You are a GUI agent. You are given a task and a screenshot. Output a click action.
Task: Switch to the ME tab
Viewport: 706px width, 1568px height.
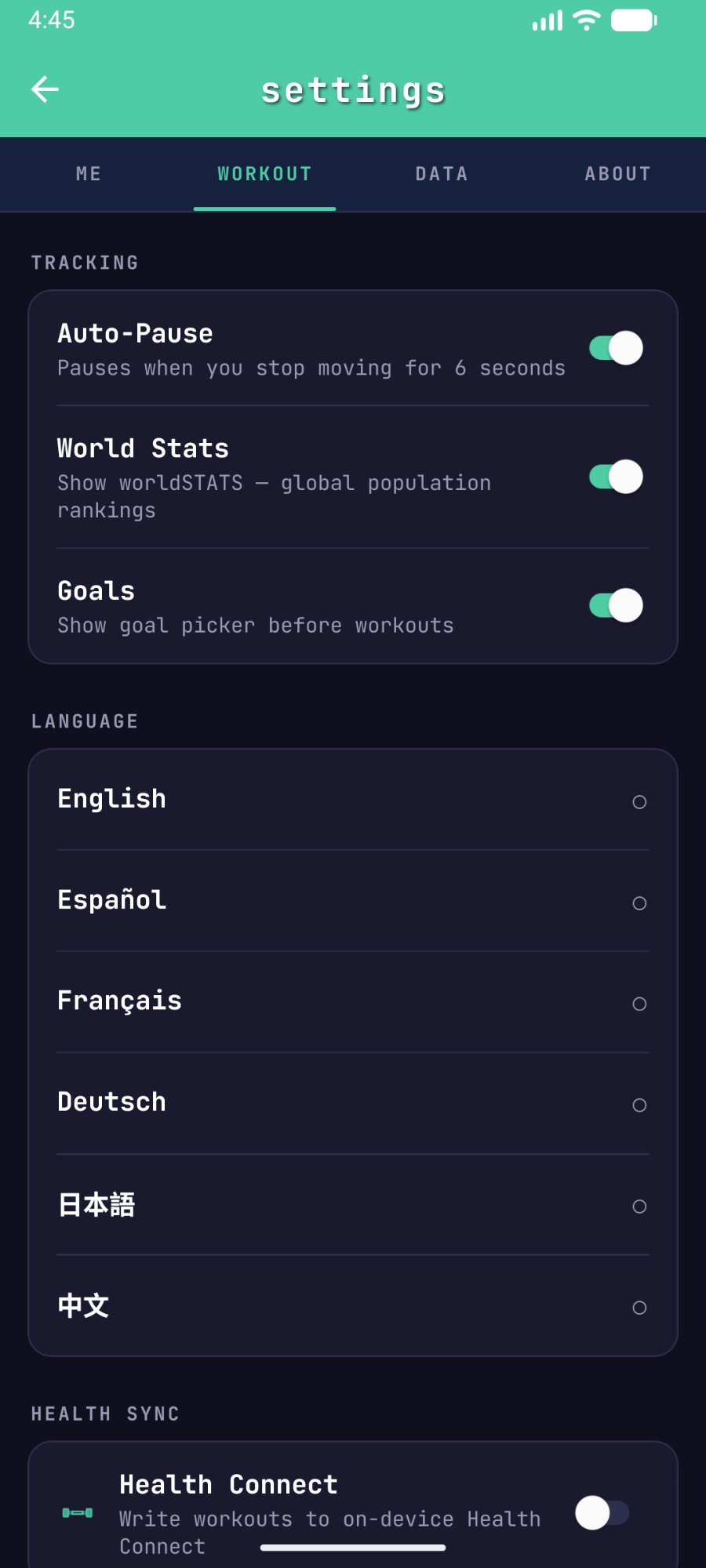87,174
